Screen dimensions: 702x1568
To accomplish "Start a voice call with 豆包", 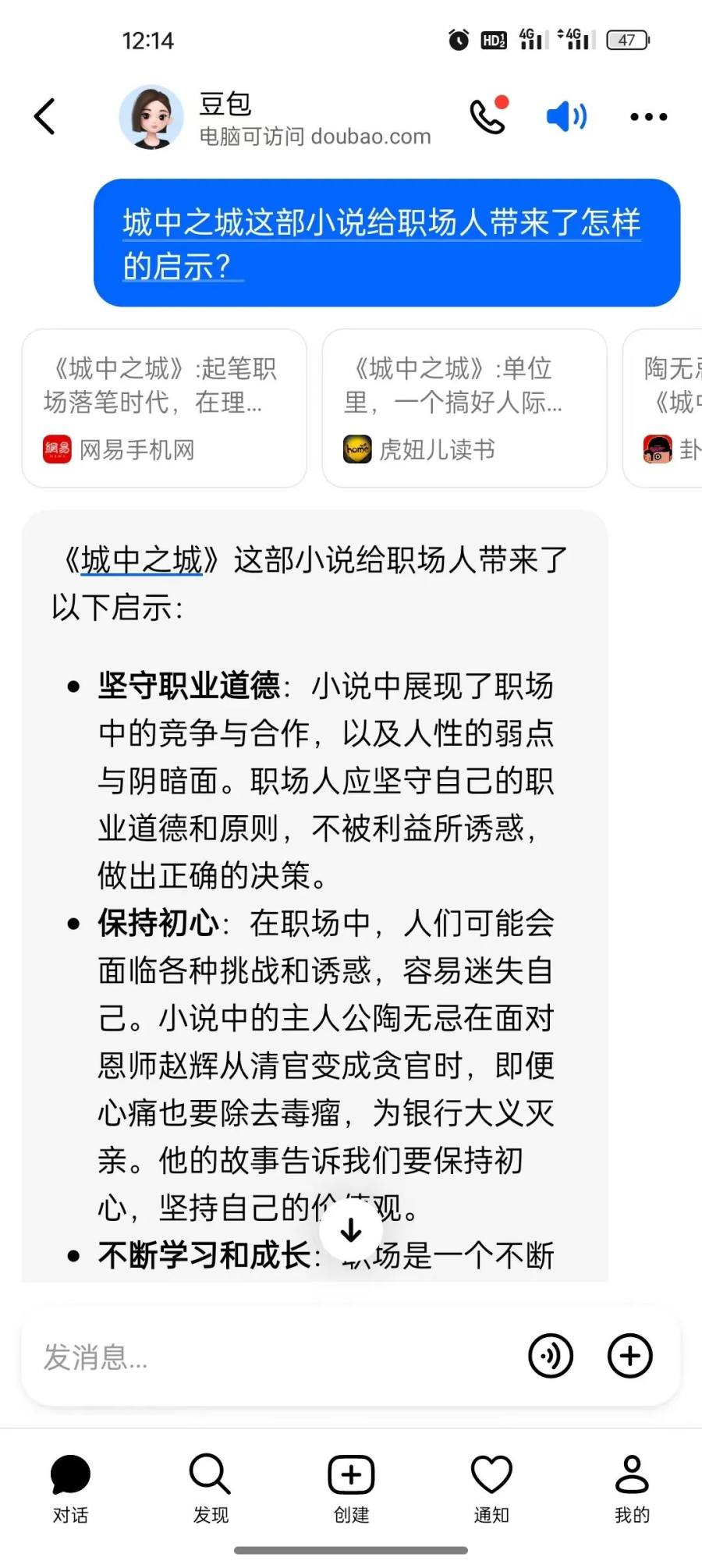I will (488, 117).
